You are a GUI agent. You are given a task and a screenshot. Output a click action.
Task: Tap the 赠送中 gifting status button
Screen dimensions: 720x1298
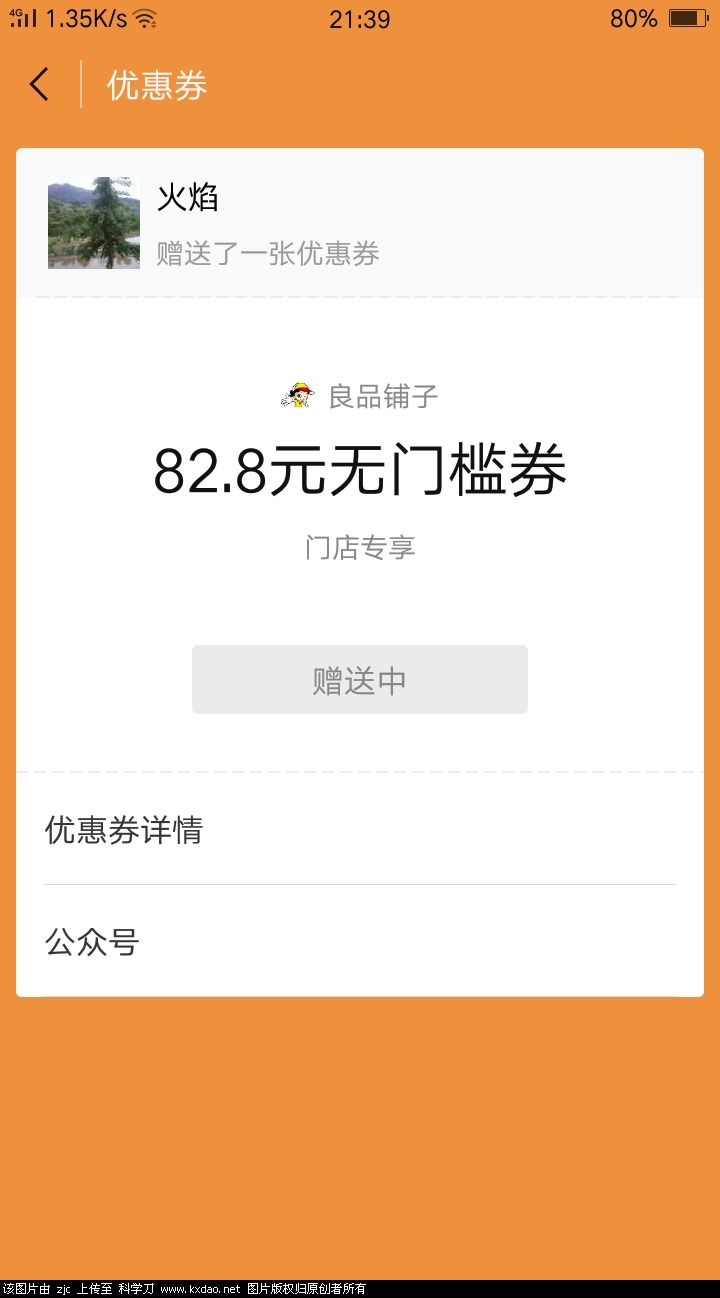tap(359, 679)
